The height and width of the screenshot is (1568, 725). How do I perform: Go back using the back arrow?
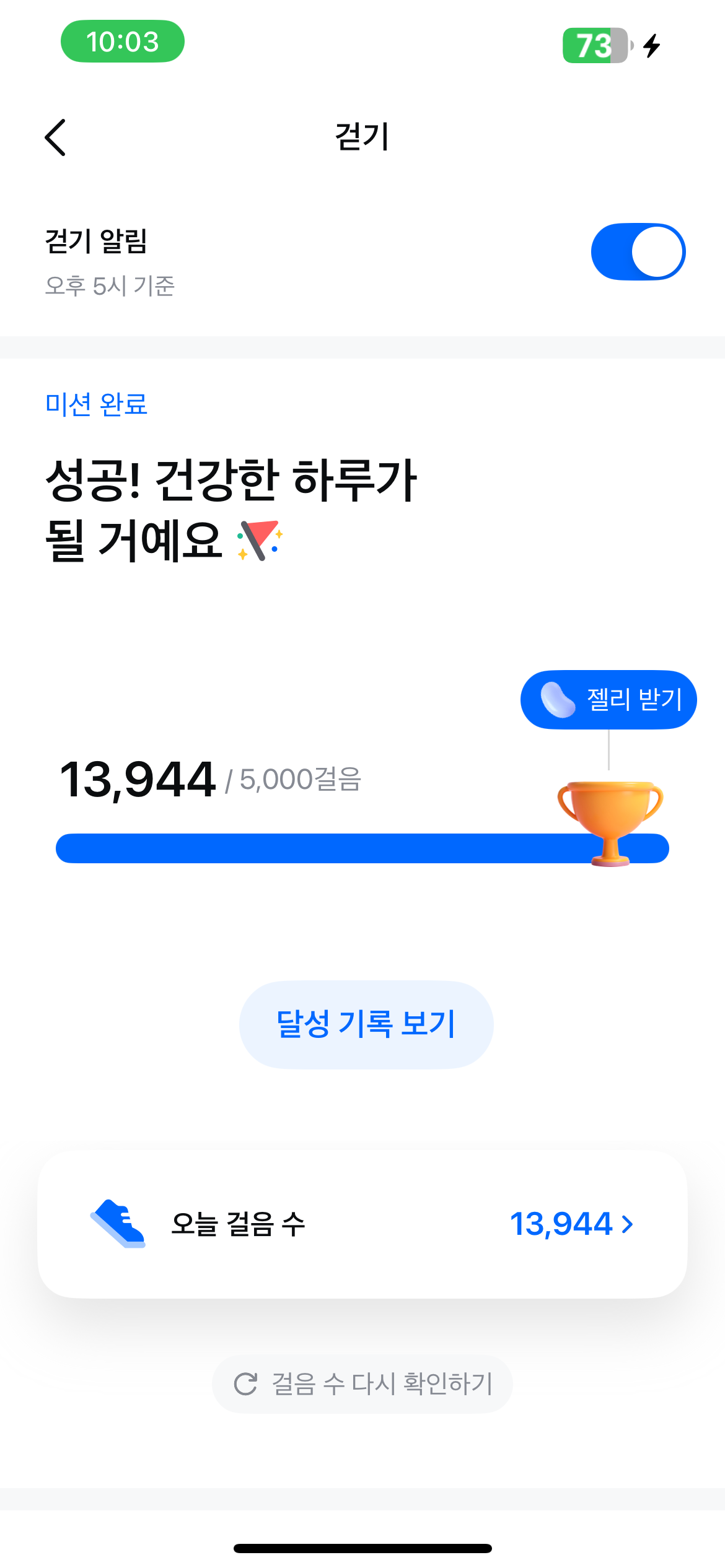[56, 137]
